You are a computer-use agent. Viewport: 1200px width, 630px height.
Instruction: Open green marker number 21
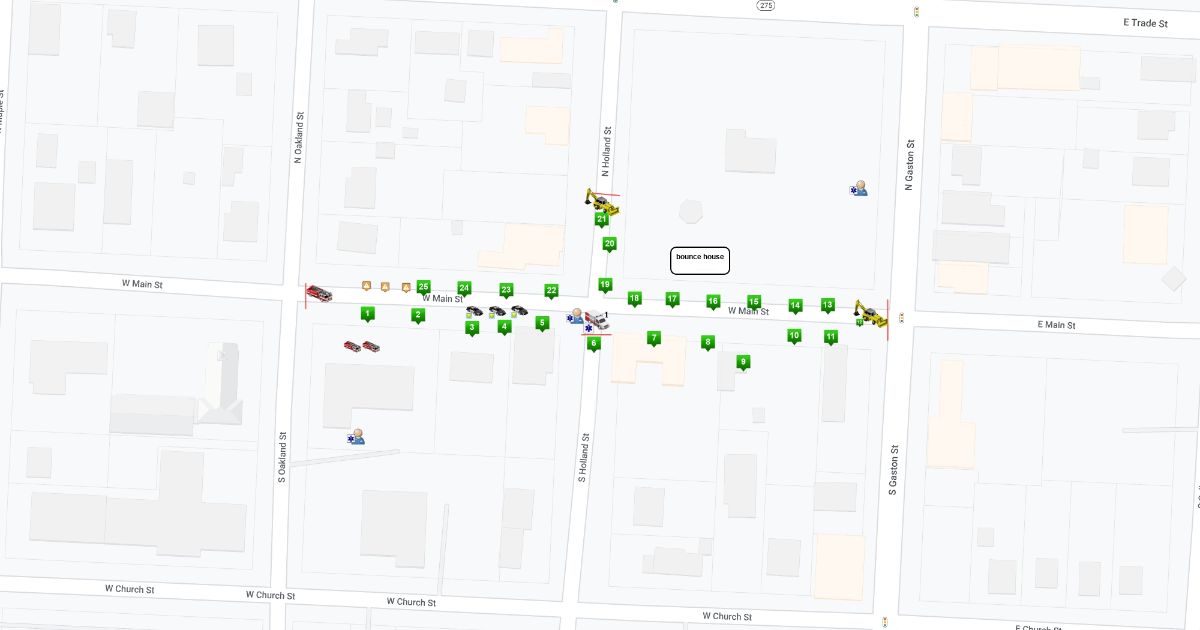tap(601, 219)
